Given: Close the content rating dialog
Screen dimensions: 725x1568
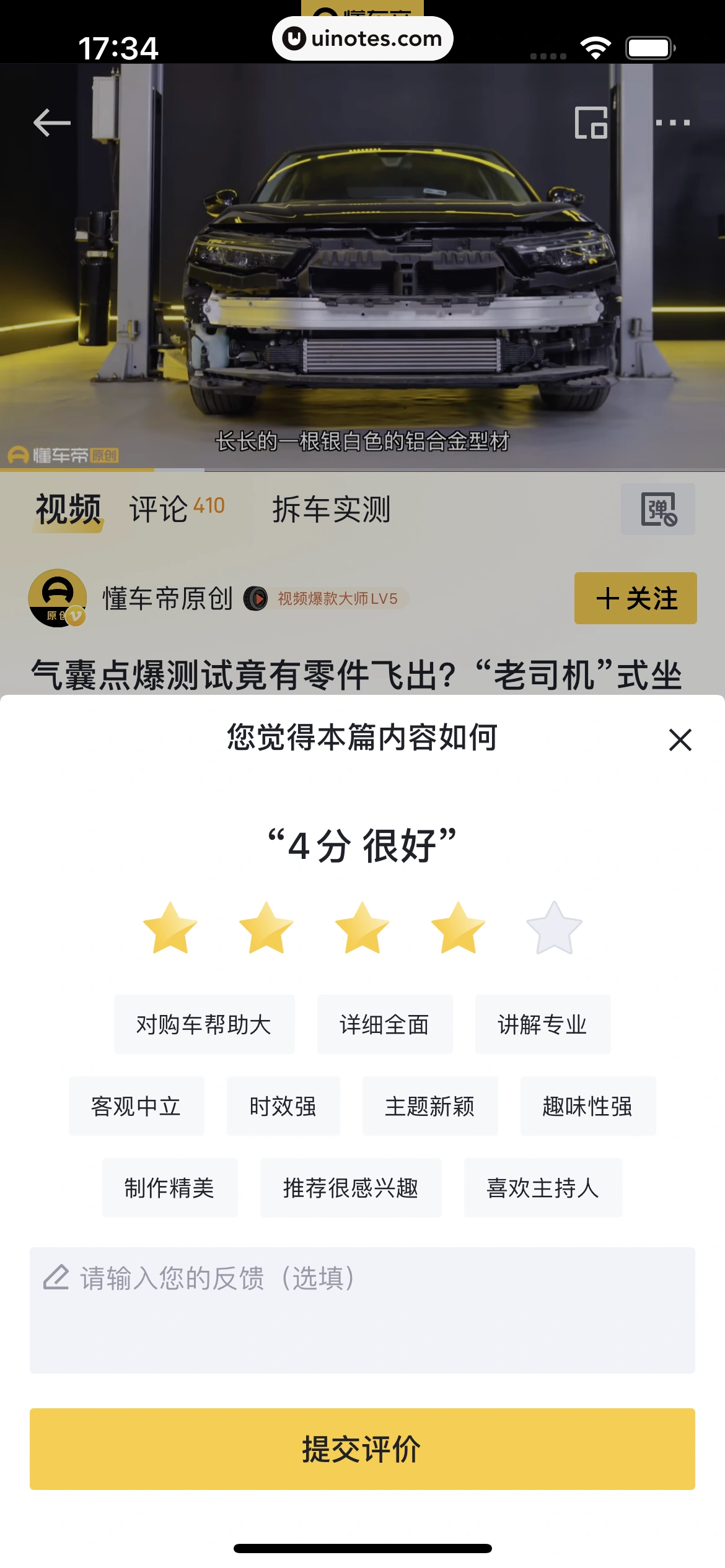Looking at the screenshot, I should point(680,739).
